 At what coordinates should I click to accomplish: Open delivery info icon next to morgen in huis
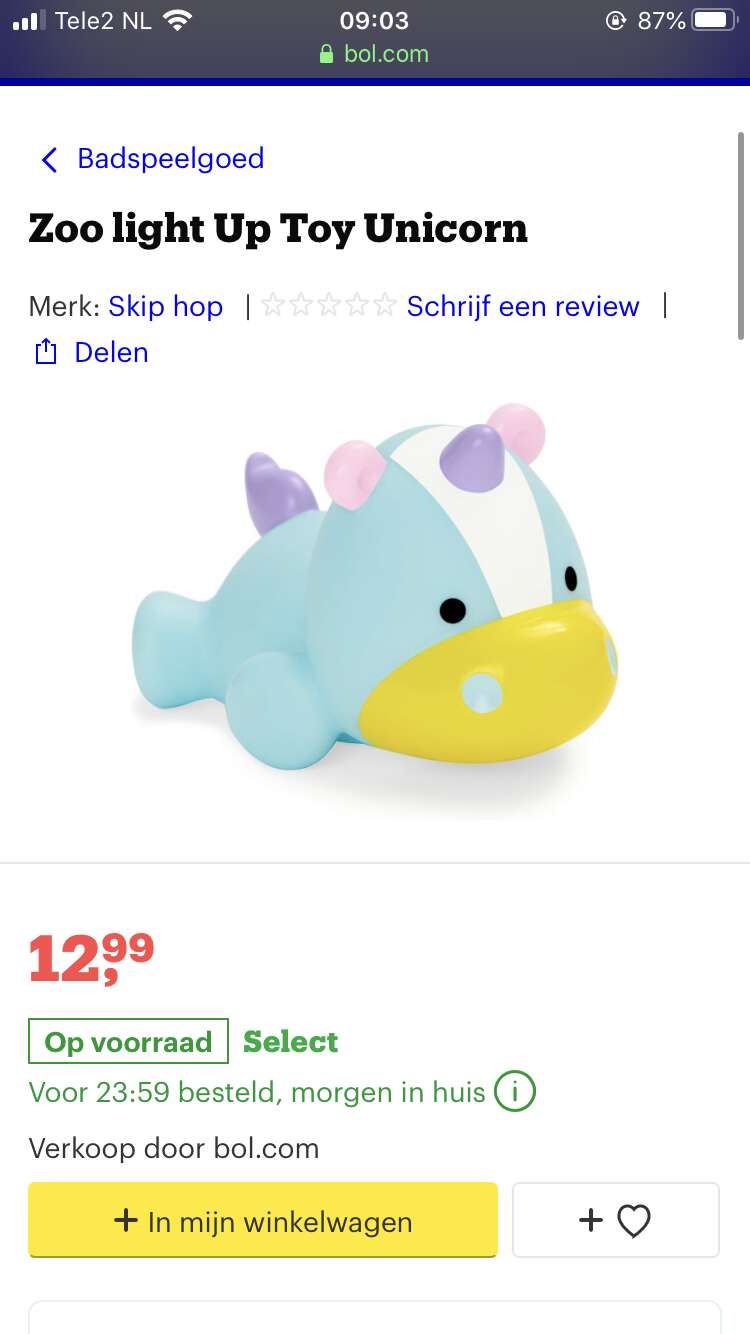tap(516, 1092)
